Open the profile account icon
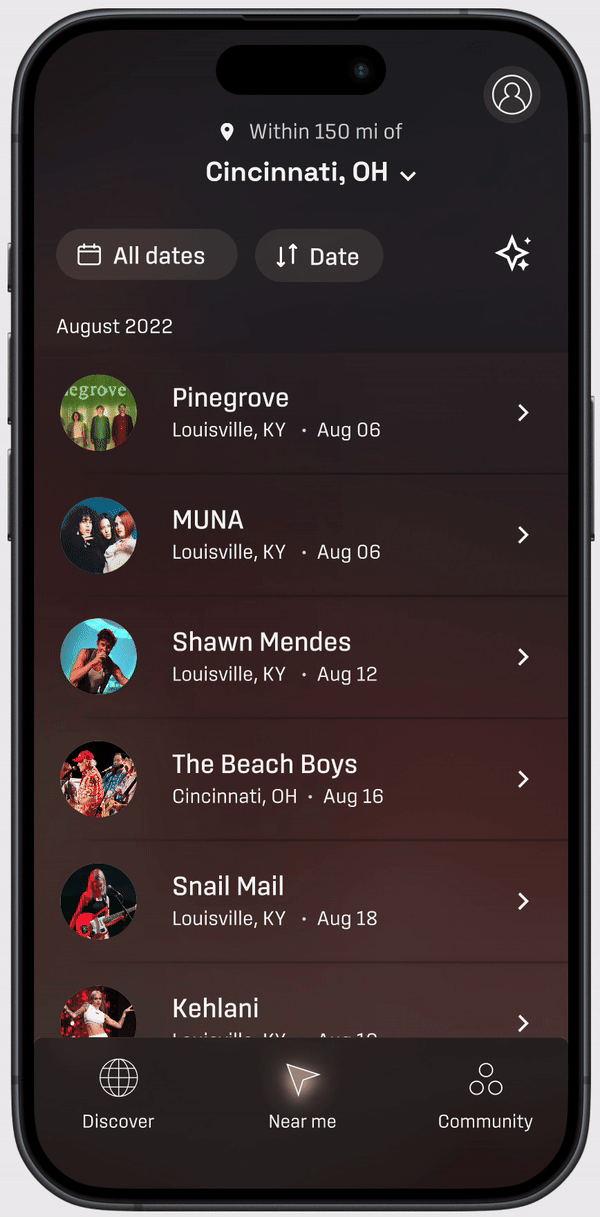This screenshot has height=1217, width=600. 512,95
